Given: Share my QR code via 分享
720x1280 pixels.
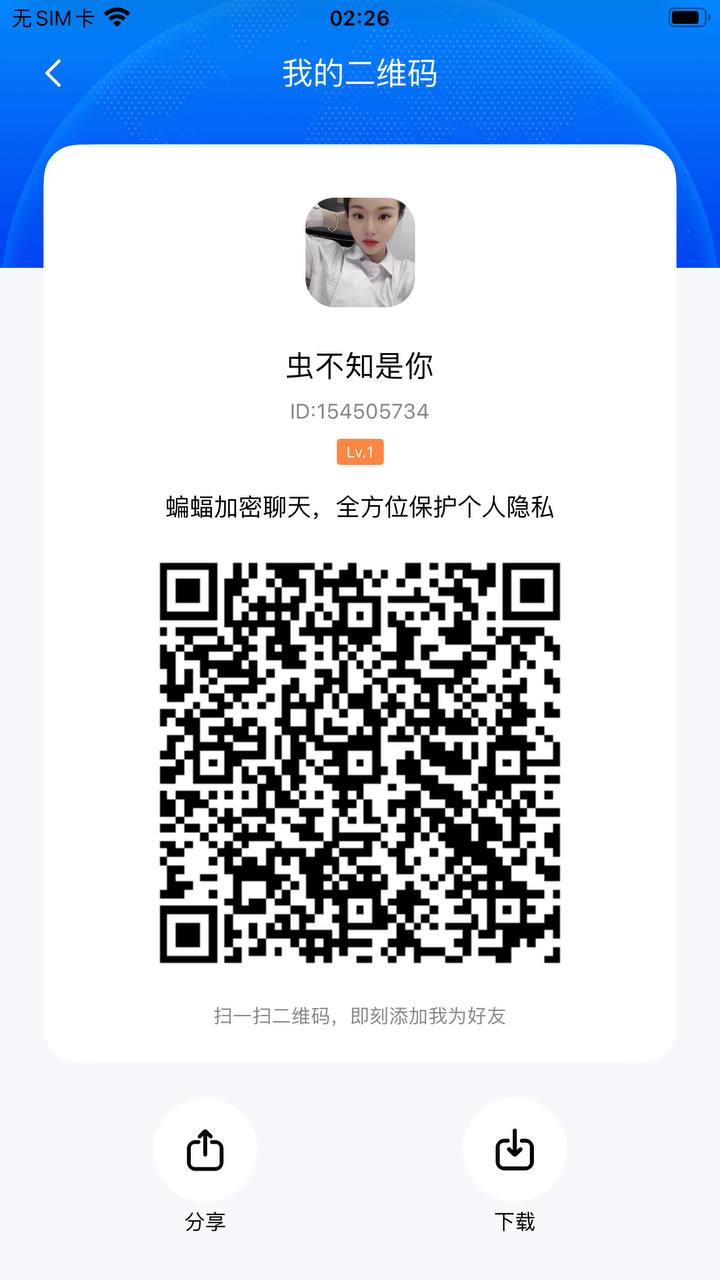Looking at the screenshot, I should [205, 1150].
